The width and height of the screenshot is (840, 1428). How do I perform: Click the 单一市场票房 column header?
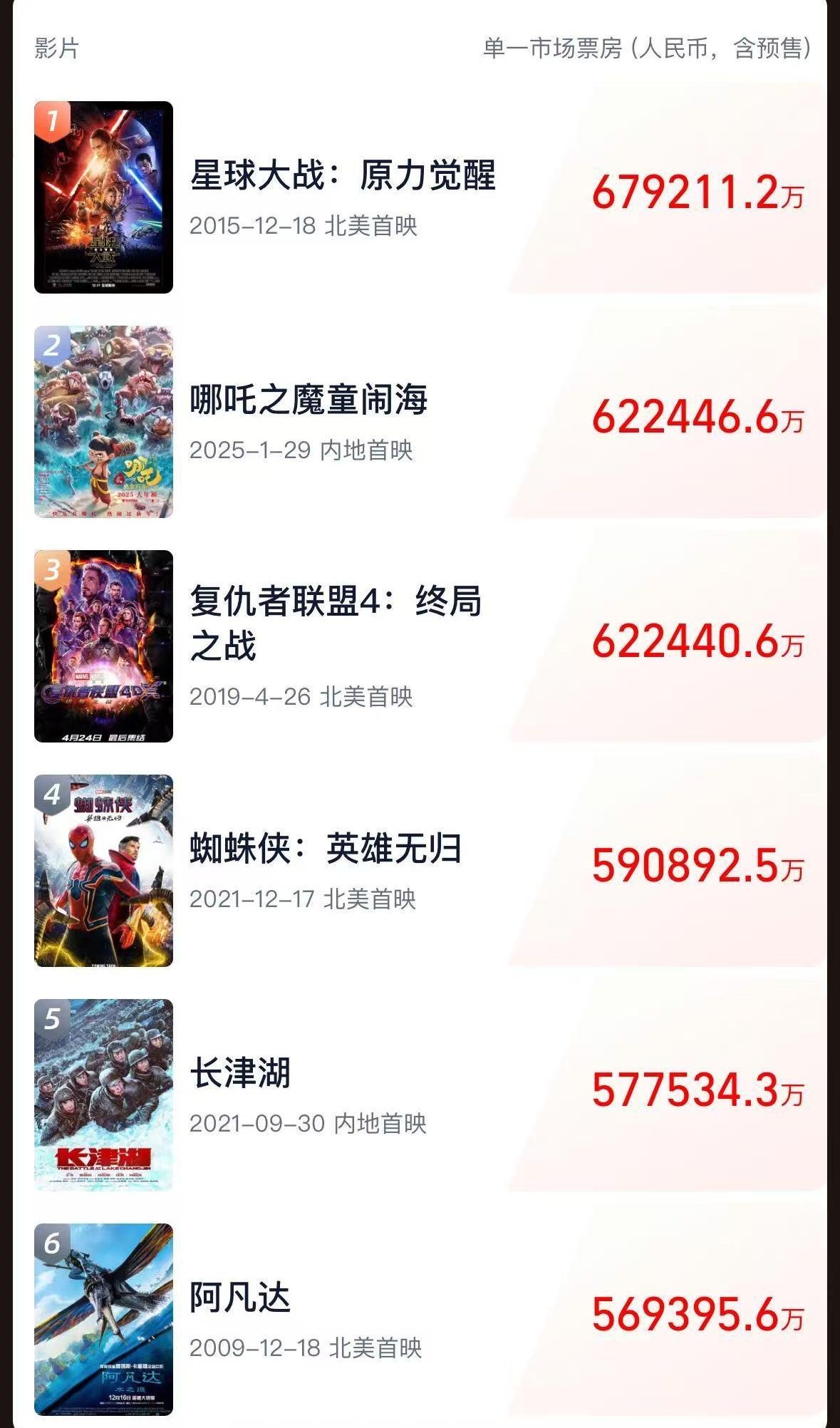tap(648, 48)
